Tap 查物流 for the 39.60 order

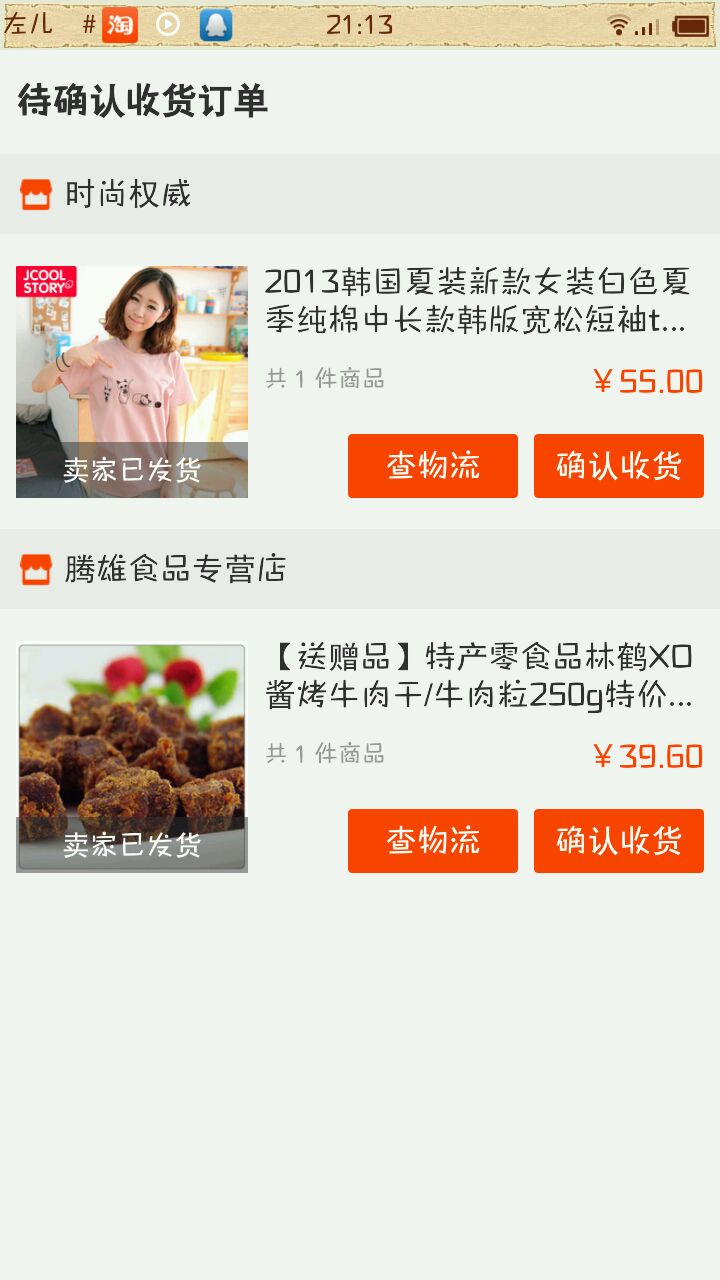click(x=433, y=841)
